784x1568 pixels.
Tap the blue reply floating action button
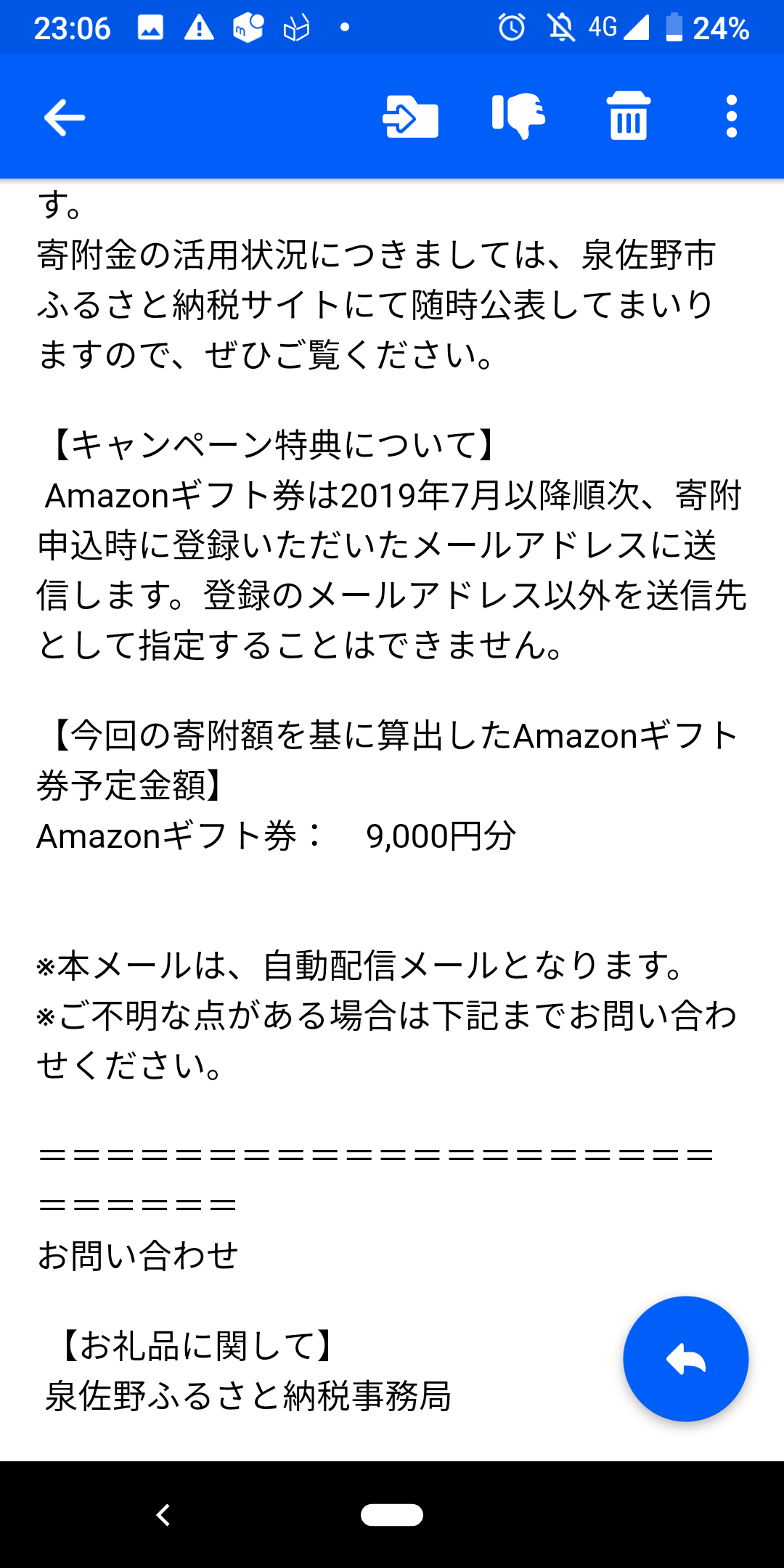coord(684,1360)
